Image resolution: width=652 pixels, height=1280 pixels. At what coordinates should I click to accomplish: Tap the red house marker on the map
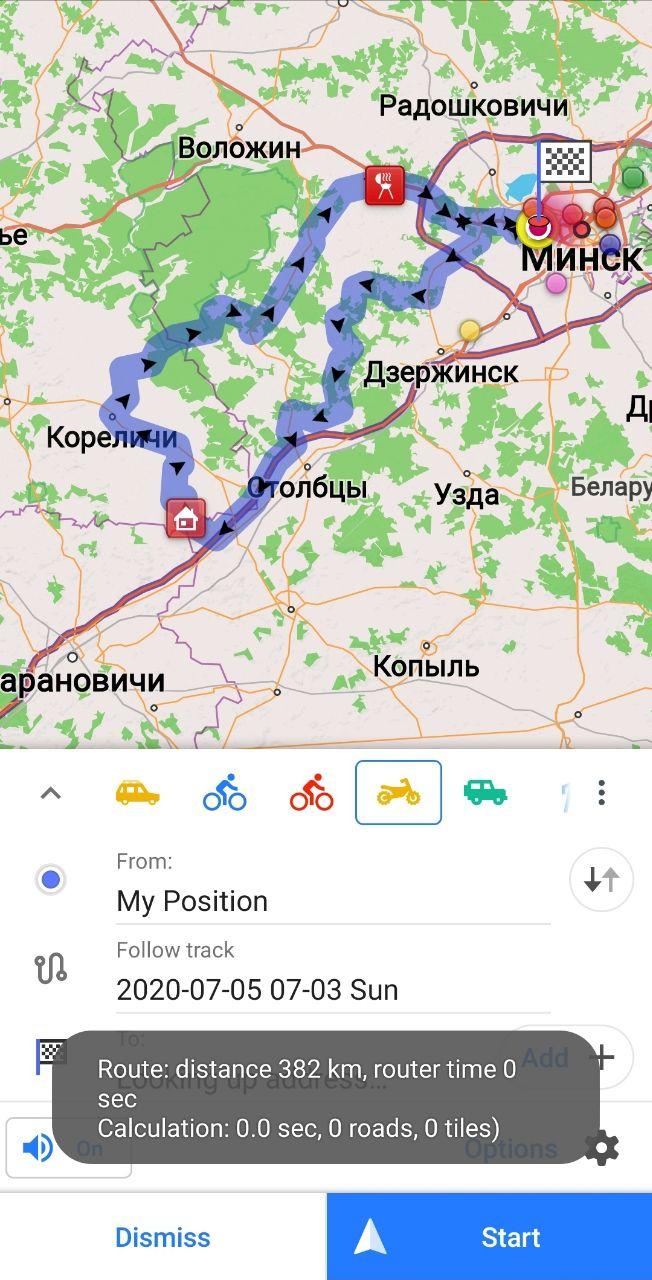pos(186,519)
